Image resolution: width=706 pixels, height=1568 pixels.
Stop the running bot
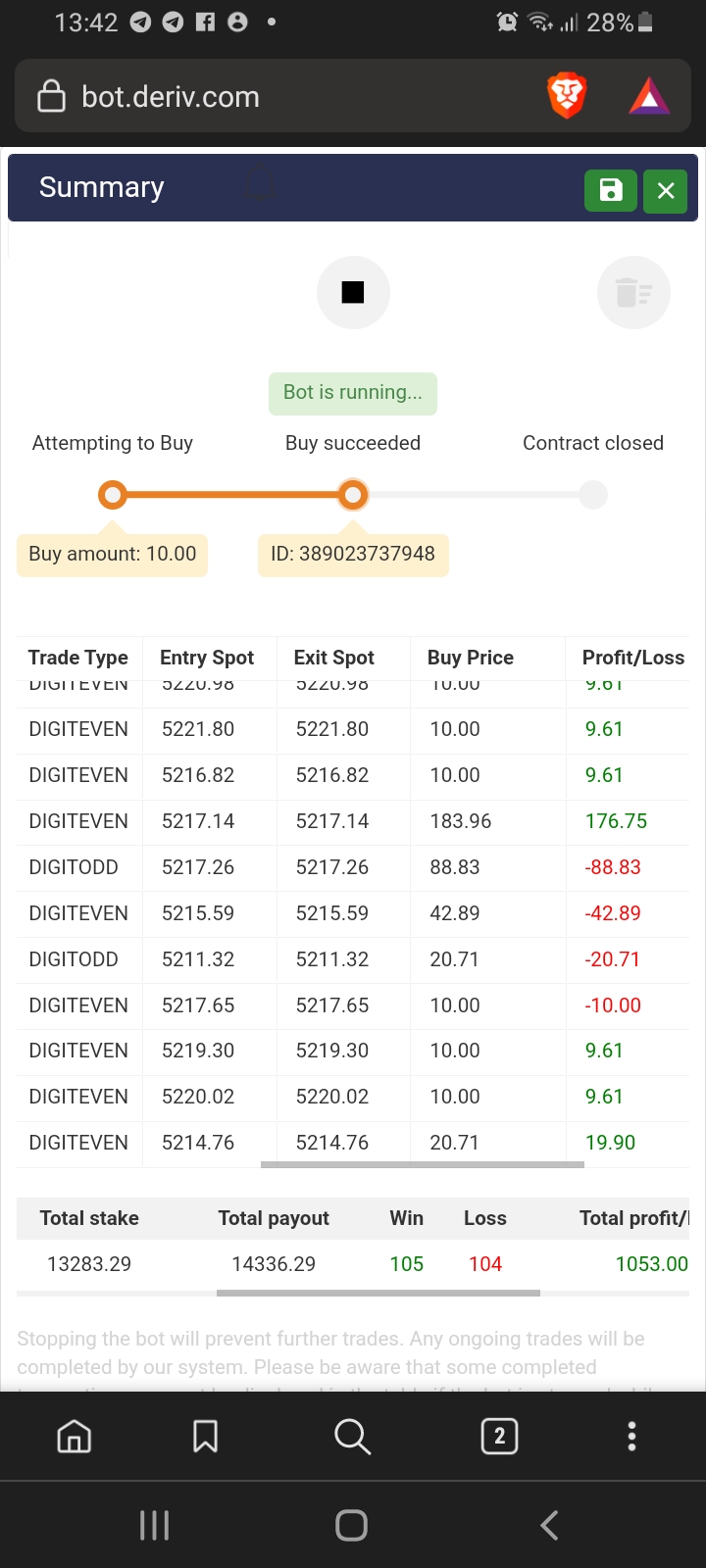click(x=353, y=292)
